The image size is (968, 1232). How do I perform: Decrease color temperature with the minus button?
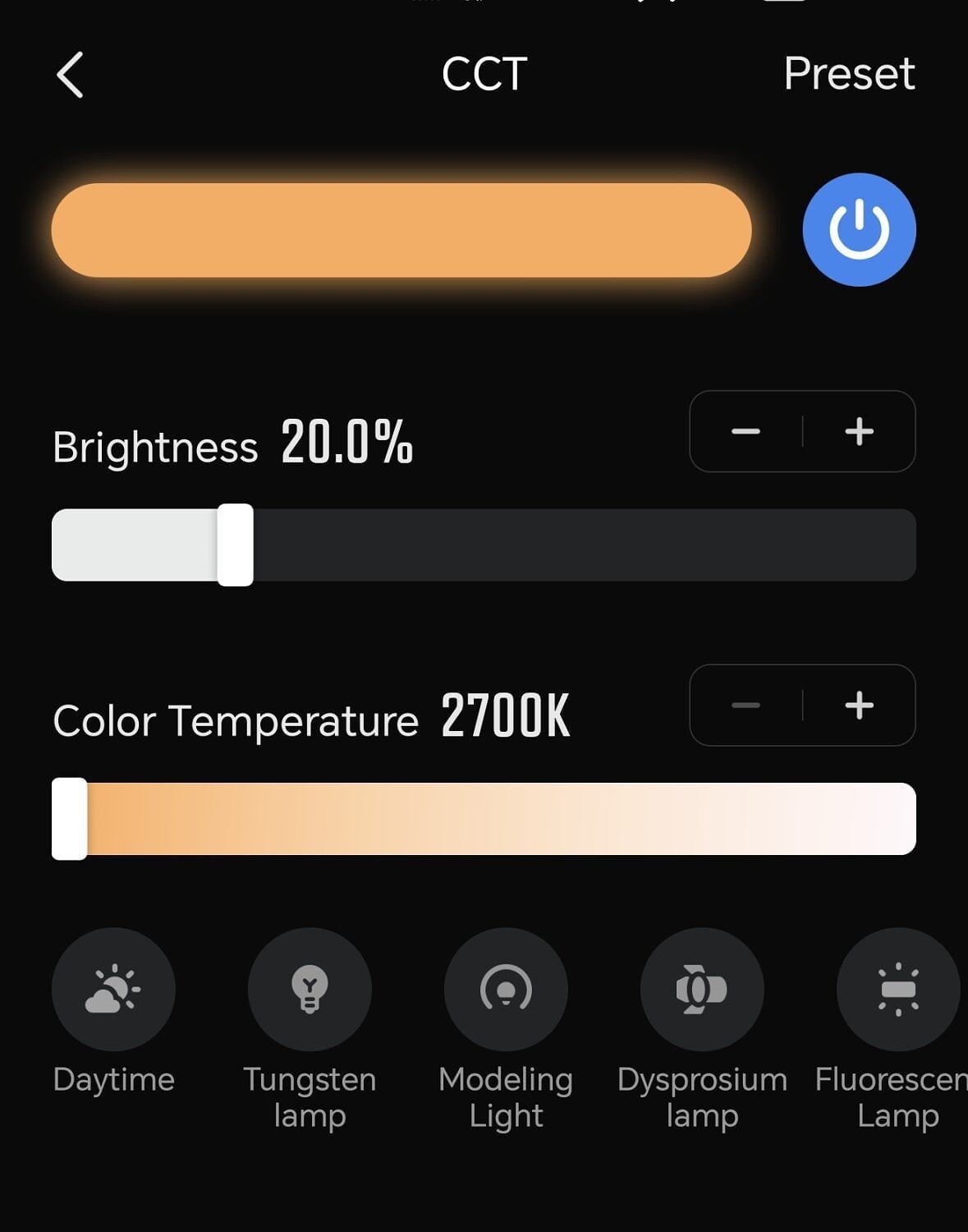[745, 705]
